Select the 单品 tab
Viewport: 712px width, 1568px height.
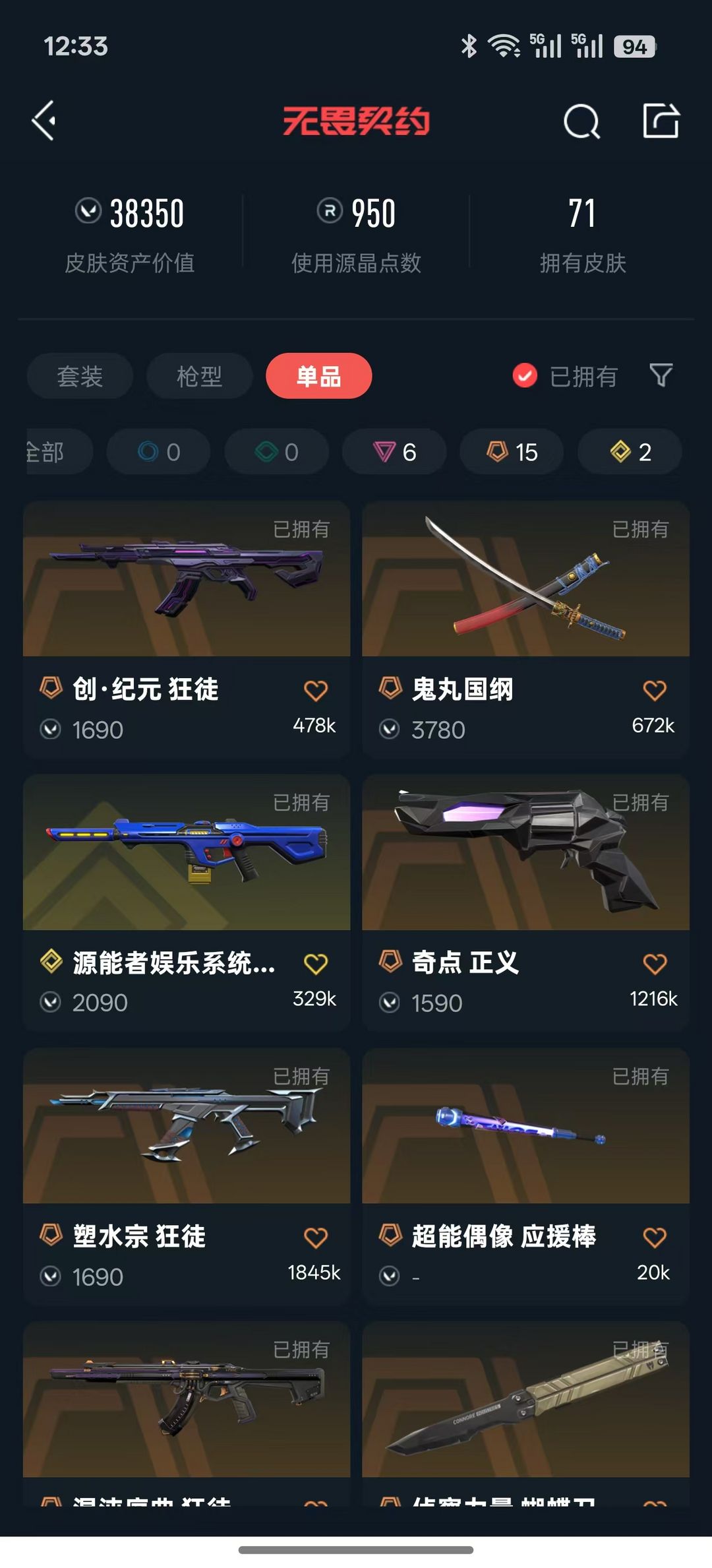pos(318,376)
